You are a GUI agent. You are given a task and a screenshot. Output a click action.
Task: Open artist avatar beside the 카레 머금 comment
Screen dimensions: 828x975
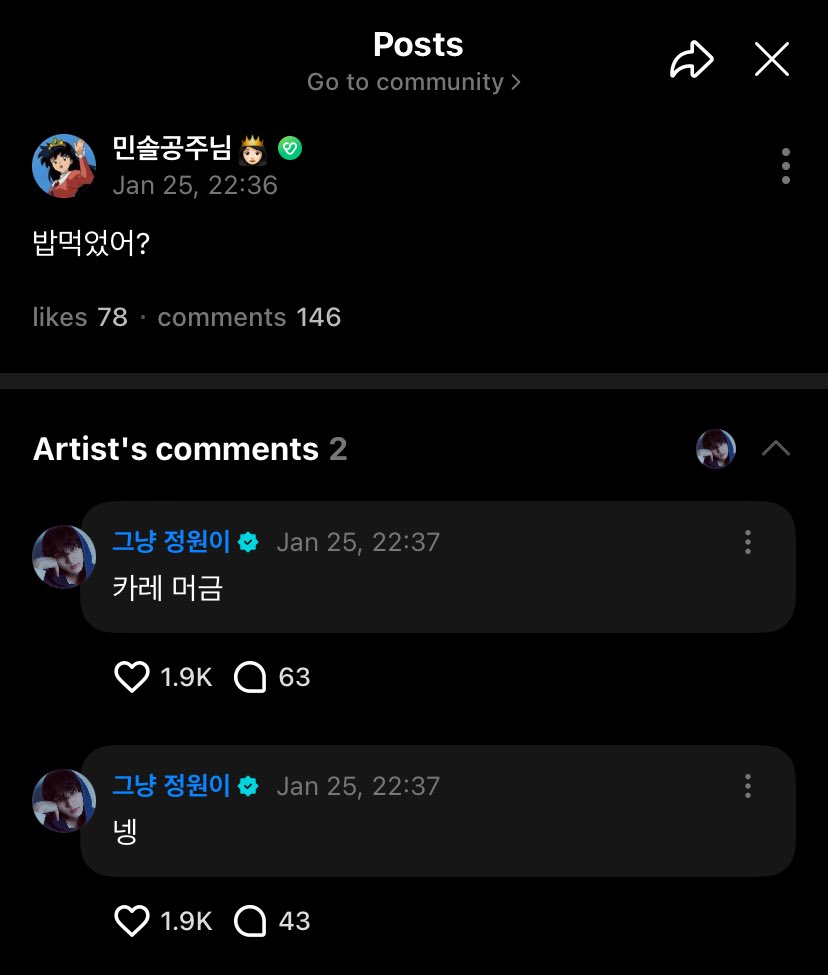click(64, 557)
